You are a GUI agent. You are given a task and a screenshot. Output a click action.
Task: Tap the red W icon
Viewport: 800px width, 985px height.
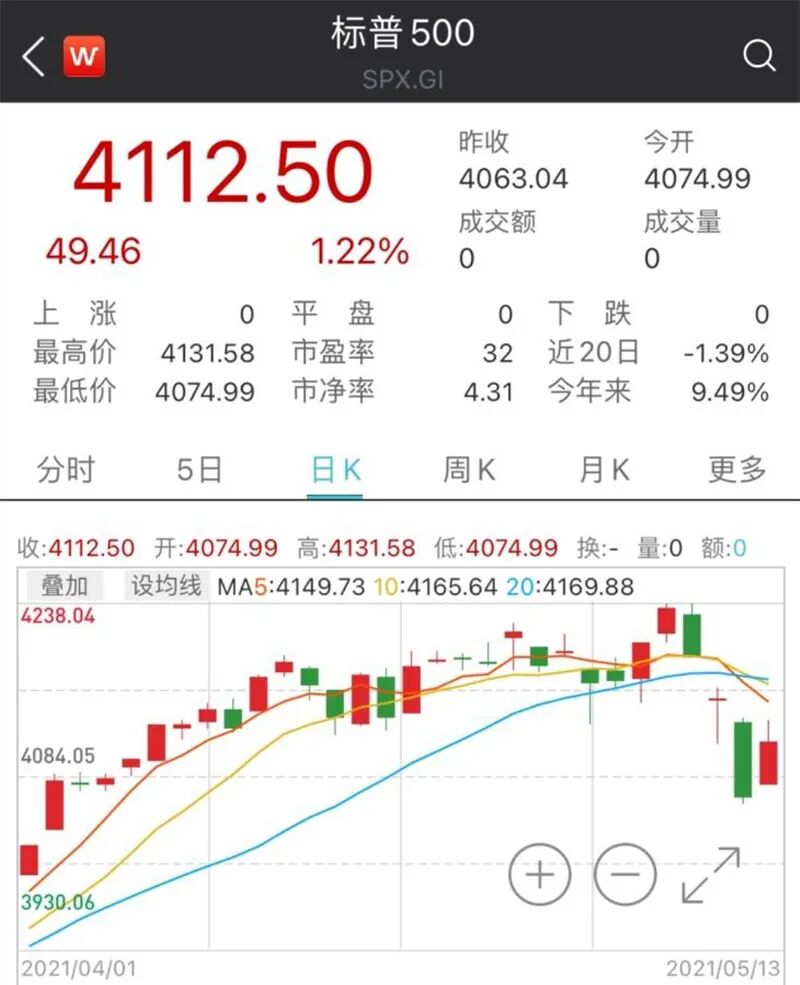click(x=85, y=57)
